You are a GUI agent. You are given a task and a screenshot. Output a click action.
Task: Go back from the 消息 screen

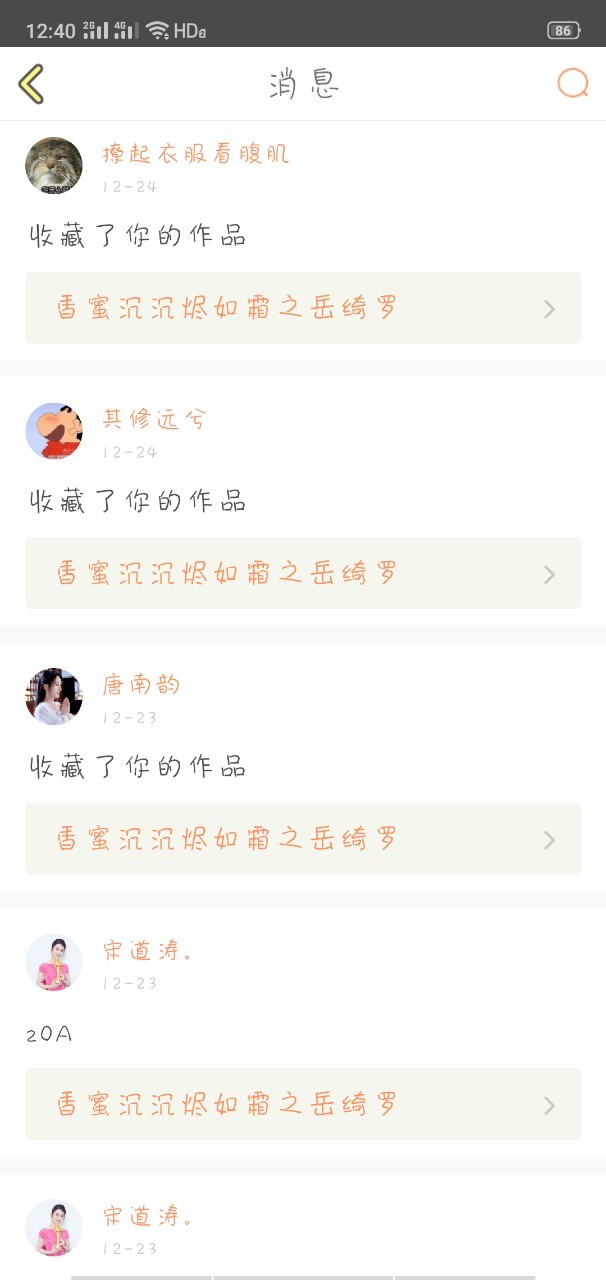click(31, 84)
